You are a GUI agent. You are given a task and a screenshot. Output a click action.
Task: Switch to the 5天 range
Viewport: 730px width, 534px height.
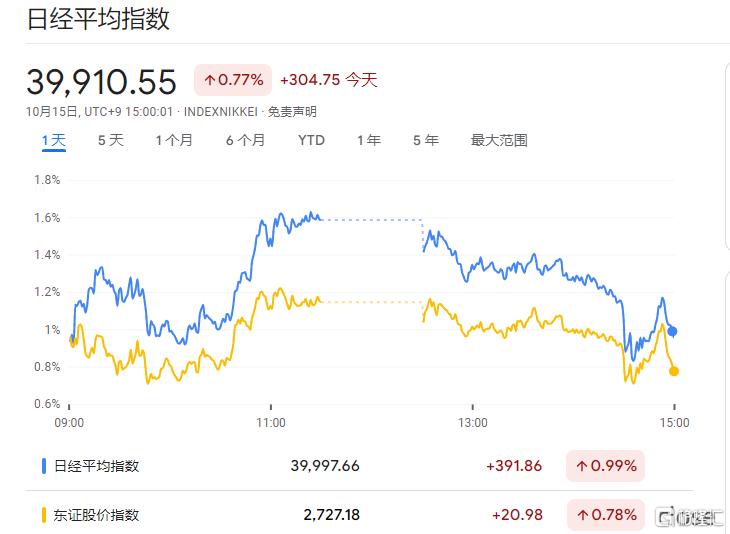pos(111,140)
